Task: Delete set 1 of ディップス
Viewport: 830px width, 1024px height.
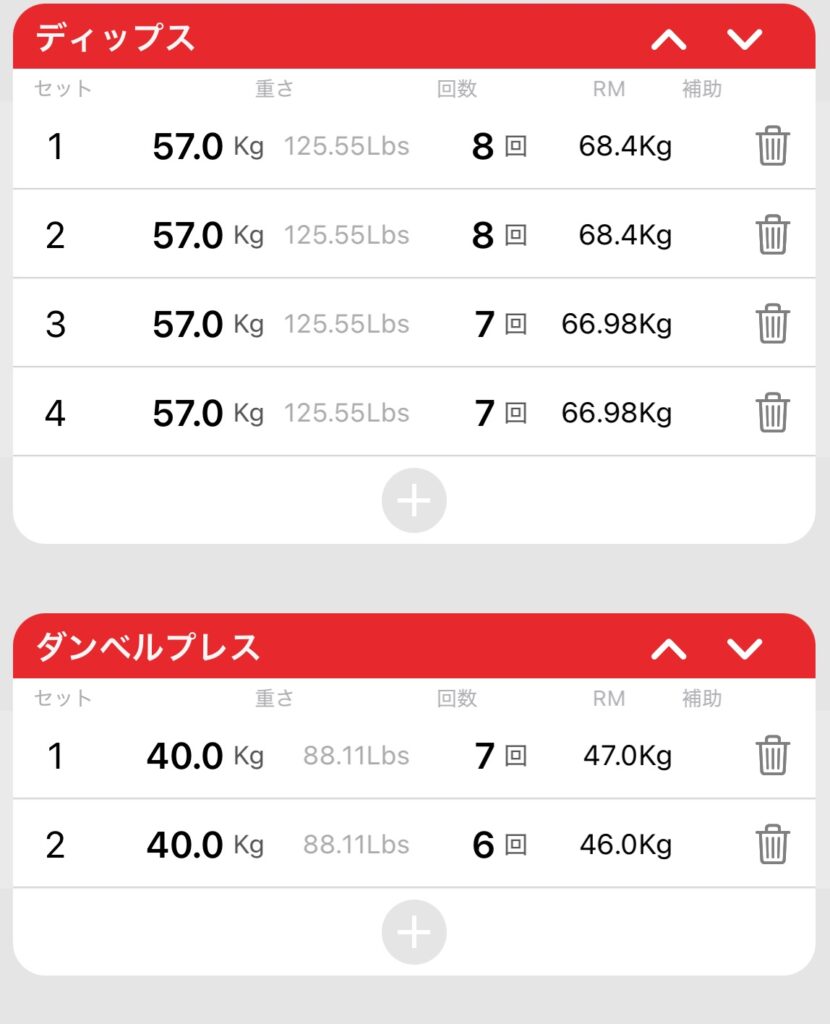Action: [772, 147]
